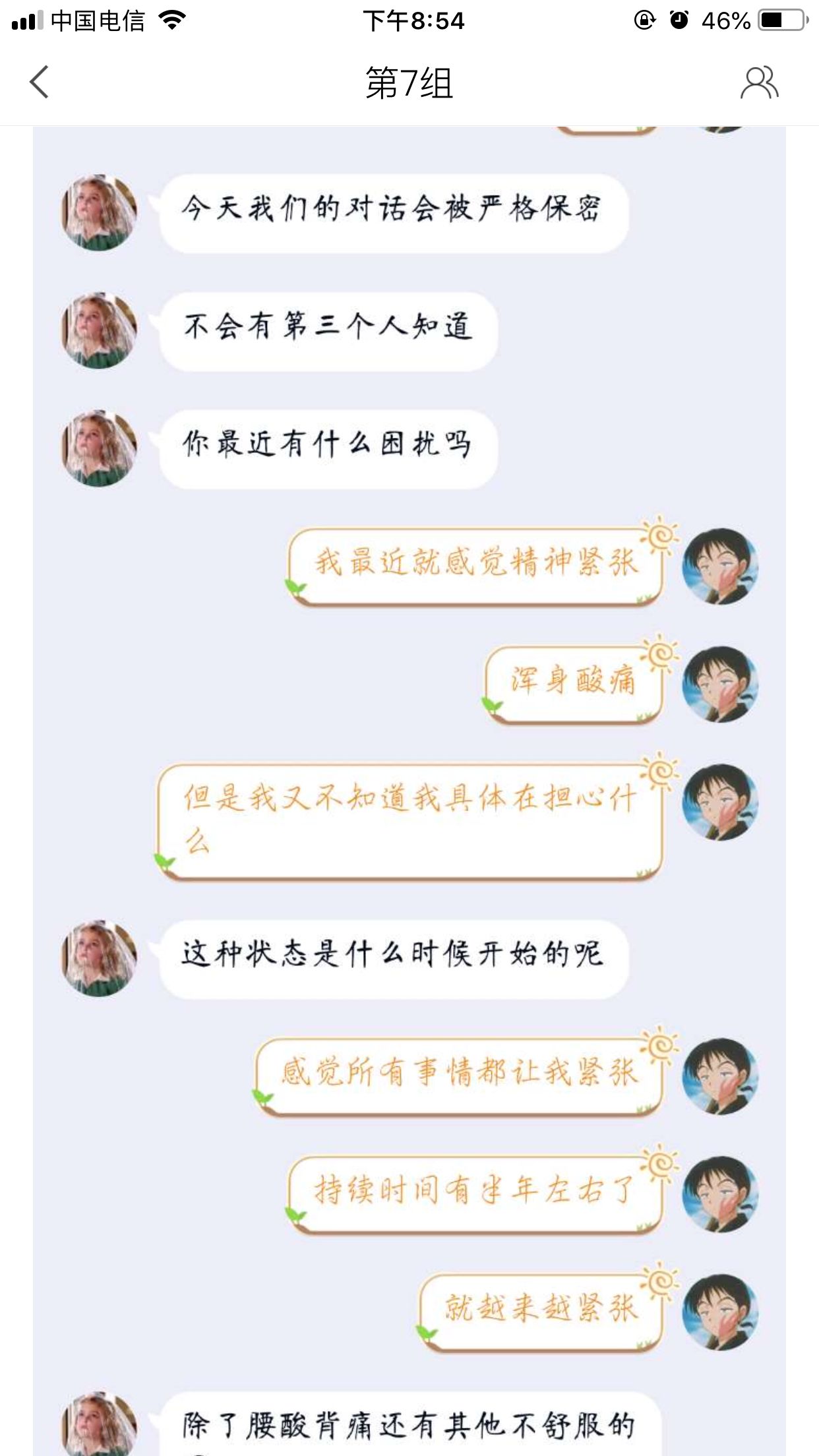Open sender's avatar next to 浑身酸痛
The height and width of the screenshot is (1456, 819).
coord(719,684)
